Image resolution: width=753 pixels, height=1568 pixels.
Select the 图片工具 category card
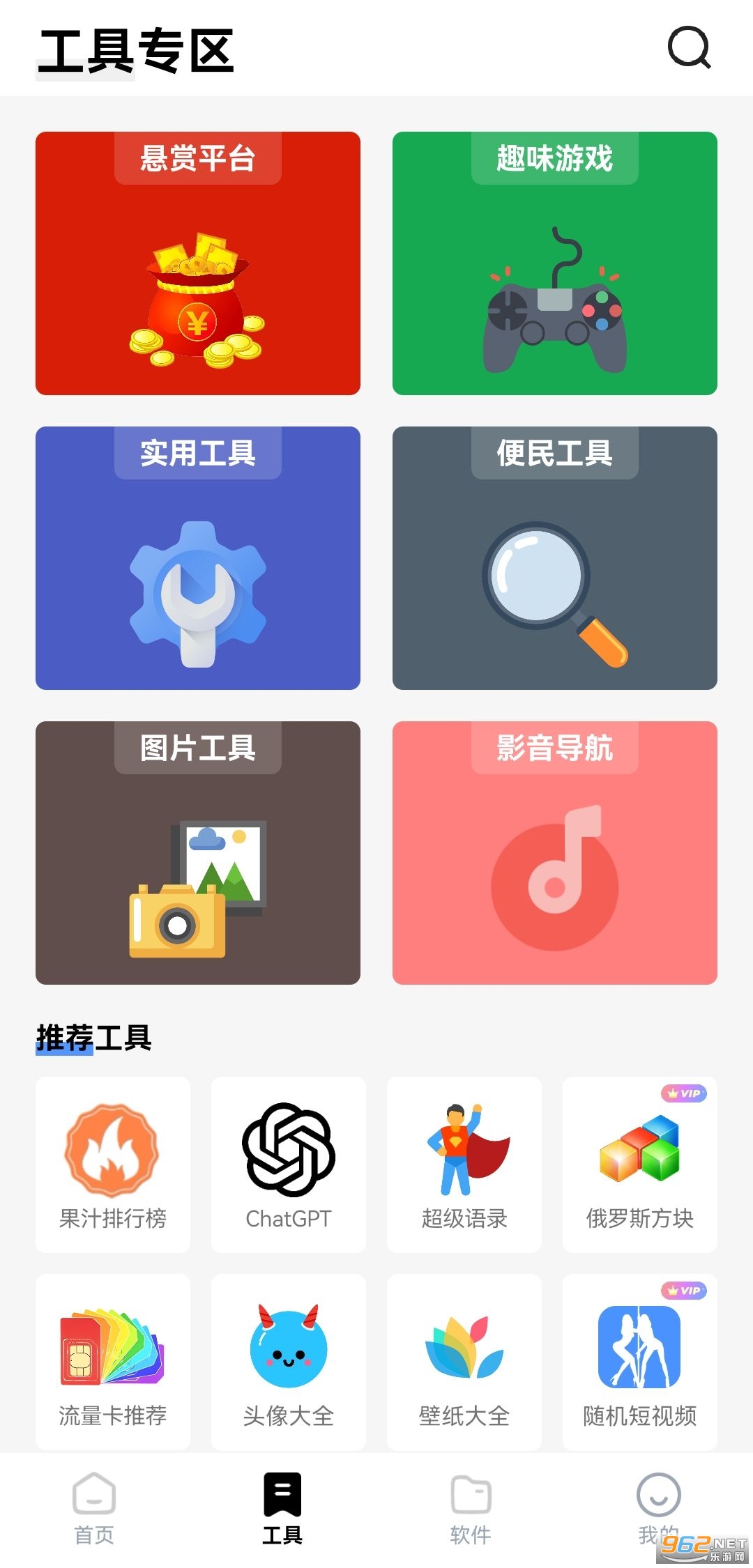tap(198, 853)
